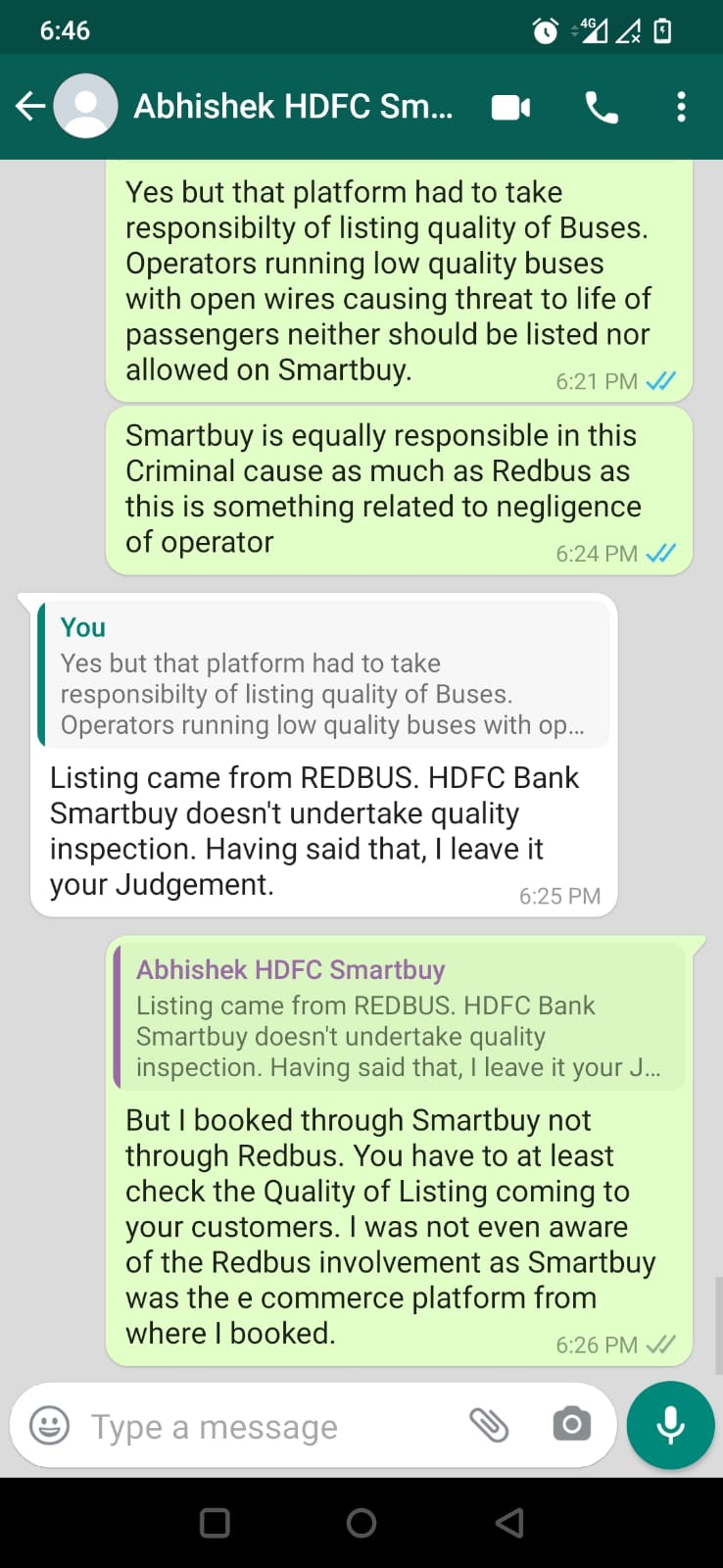Open the three-dot overflow menu
This screenshot has height=1568, width=723.
pos(681,107)
